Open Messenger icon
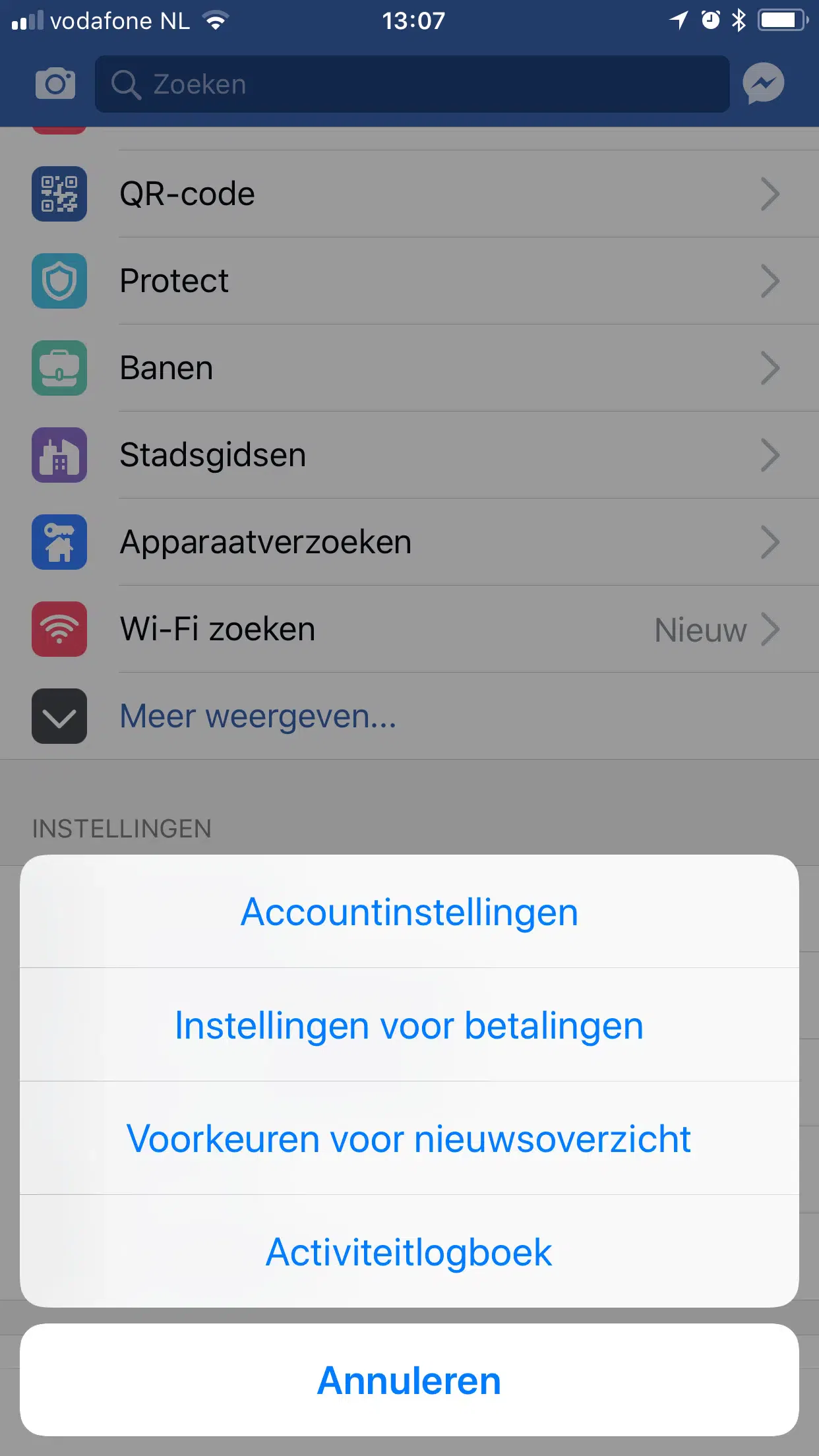The height and width of the screenshot is (1456, 819). click(x=763, y=84)
